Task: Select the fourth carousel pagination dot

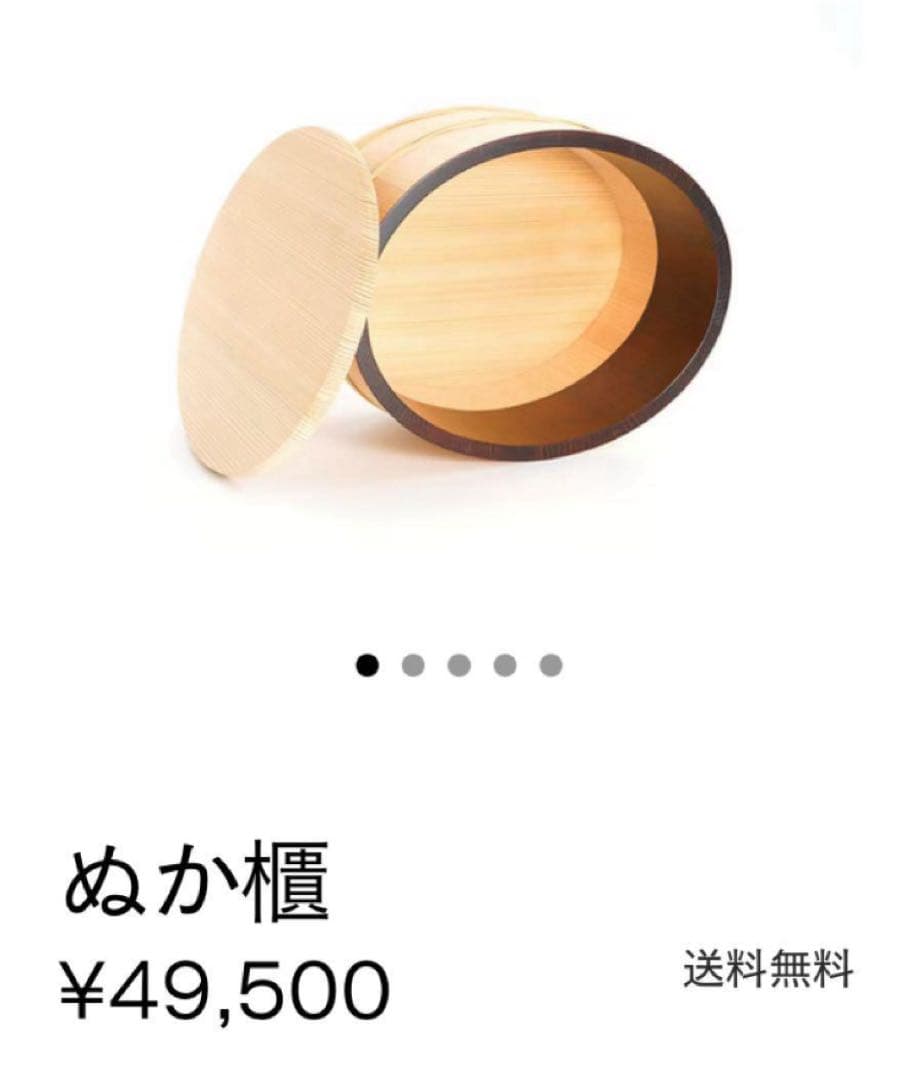Action: tap(507, 661)
